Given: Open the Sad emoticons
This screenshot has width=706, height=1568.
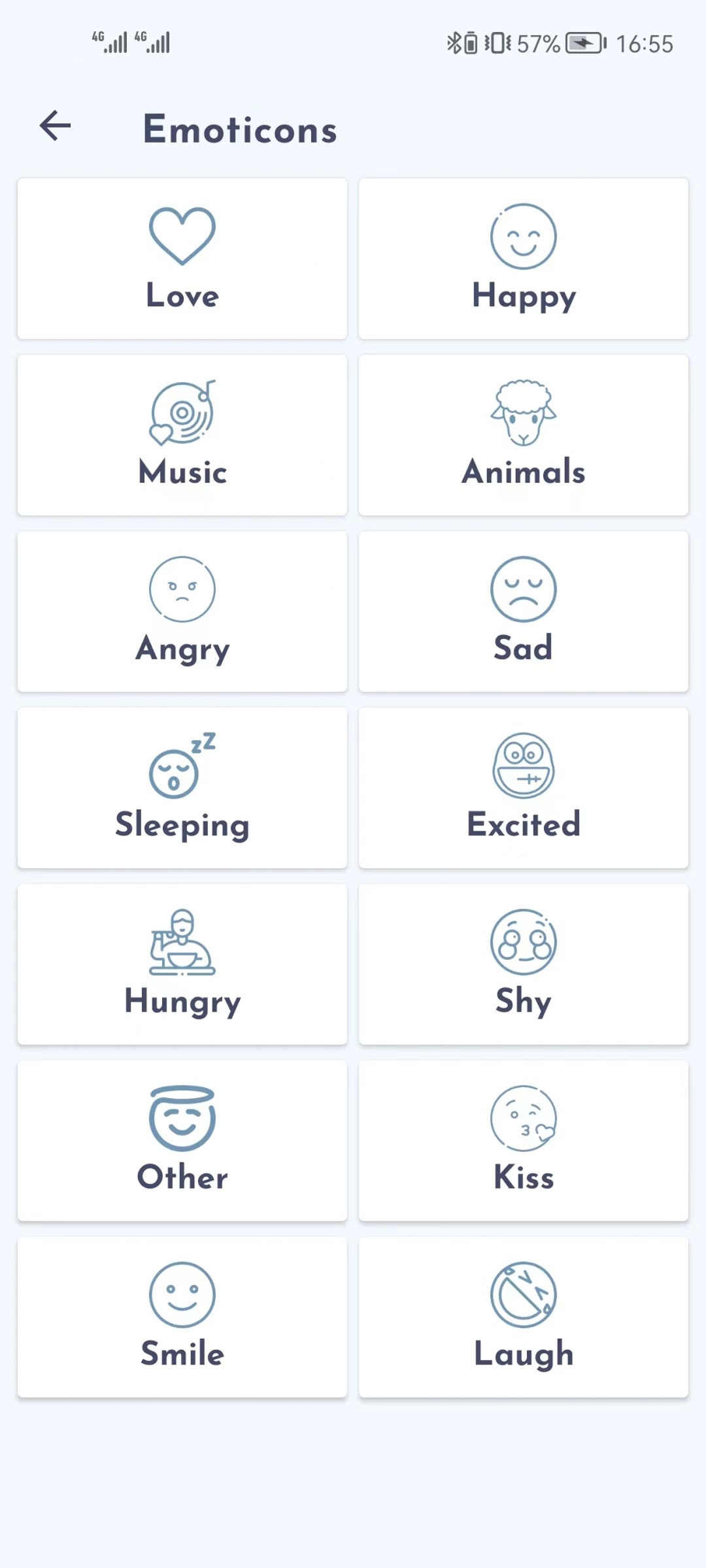Looking at the screenshot, I should 524,612.
